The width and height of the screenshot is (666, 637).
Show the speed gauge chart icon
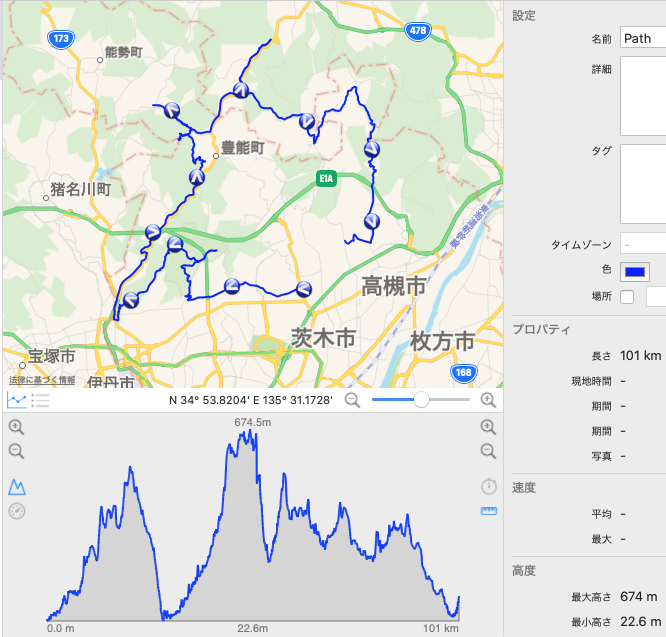pyautogui.click(x=17, y=511)
